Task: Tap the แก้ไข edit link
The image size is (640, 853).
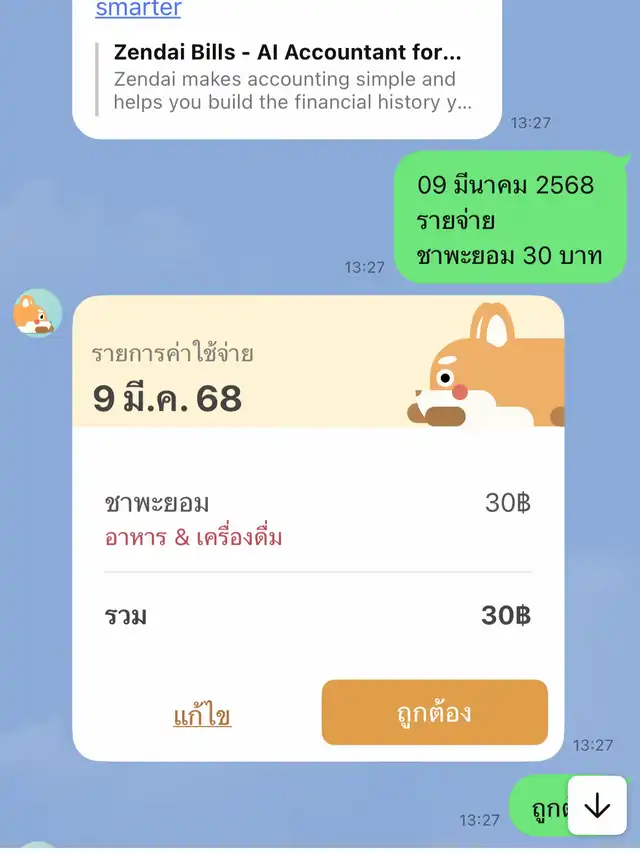Action: [202, 716]
